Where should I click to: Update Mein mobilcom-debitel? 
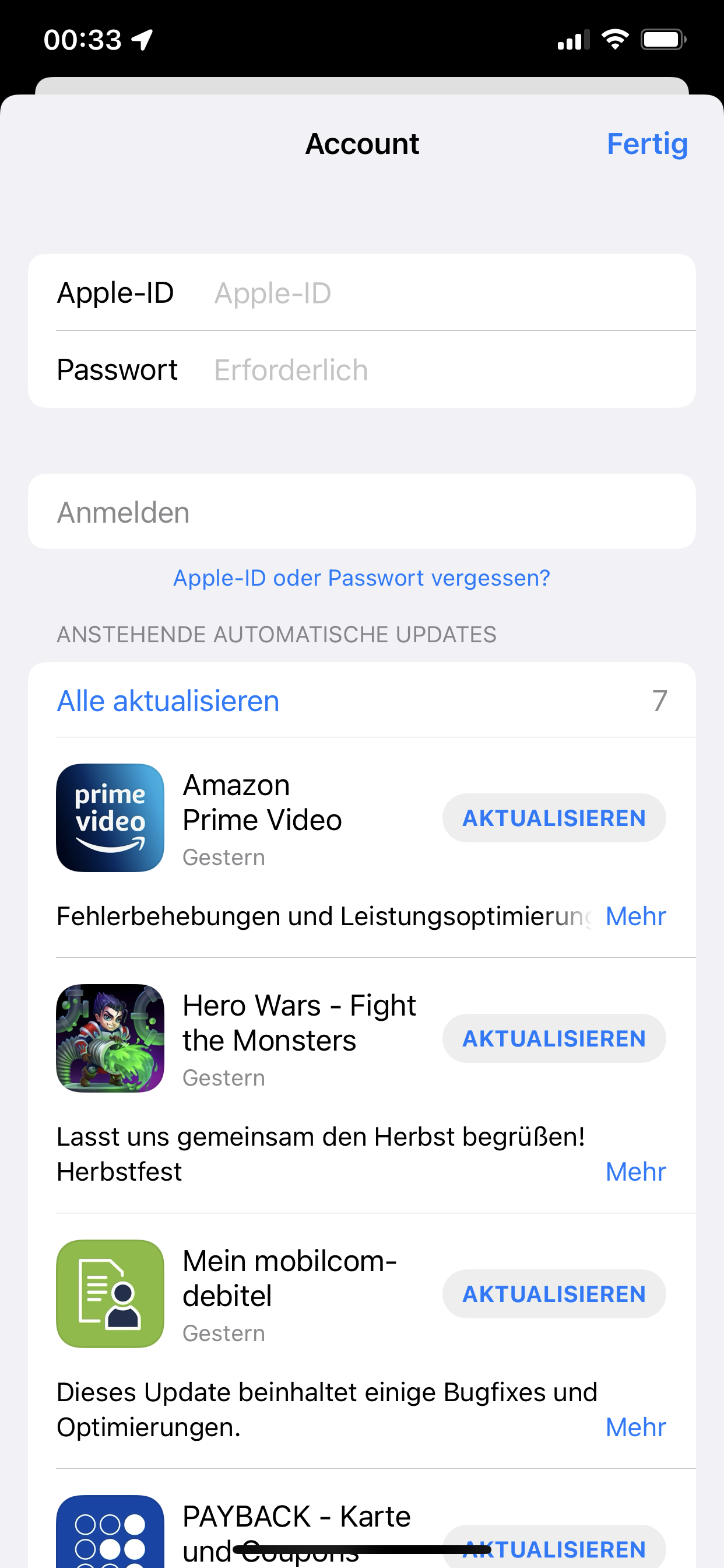pos(554,1294)
